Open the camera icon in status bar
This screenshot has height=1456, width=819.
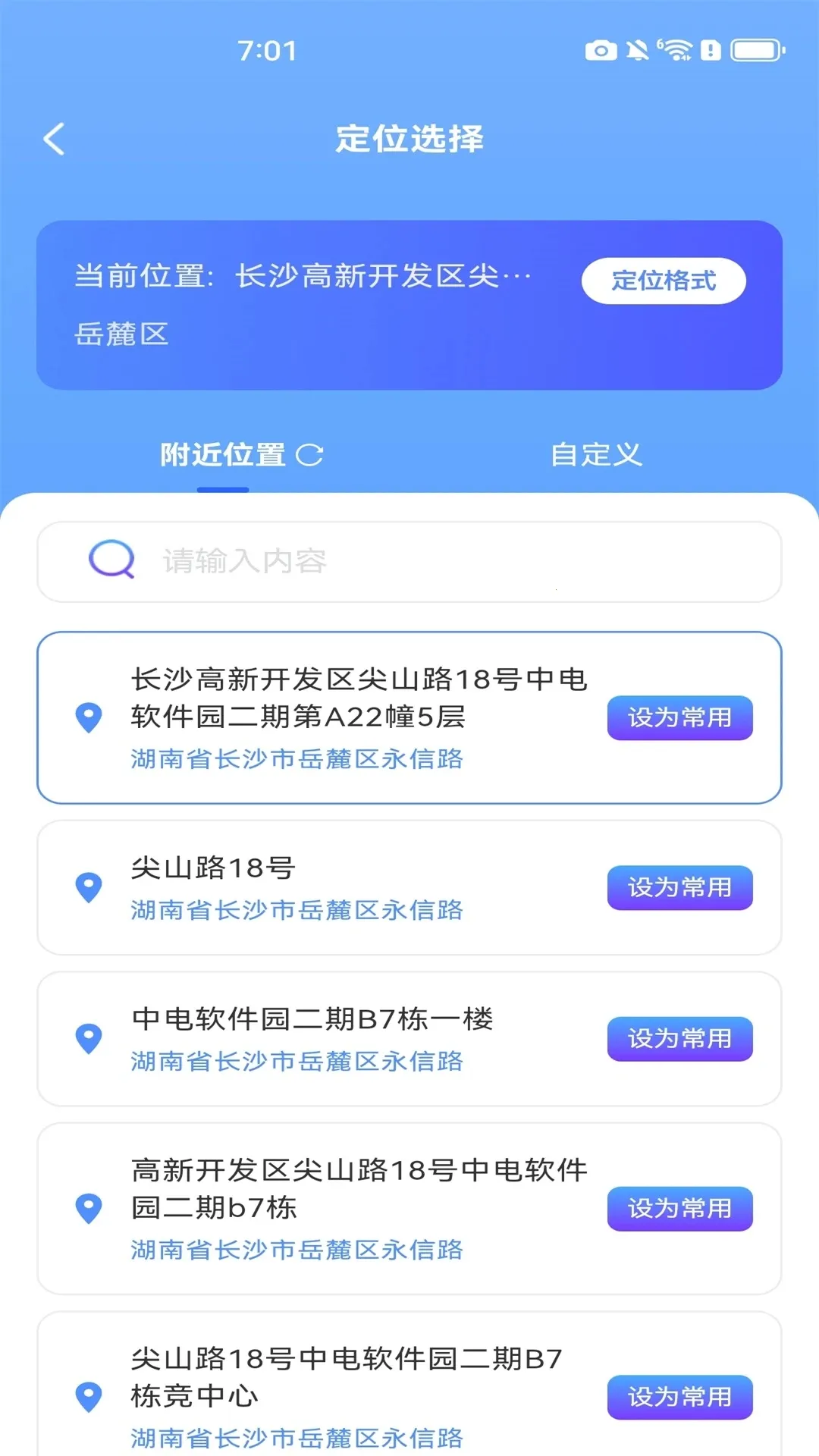pos(601,50)
